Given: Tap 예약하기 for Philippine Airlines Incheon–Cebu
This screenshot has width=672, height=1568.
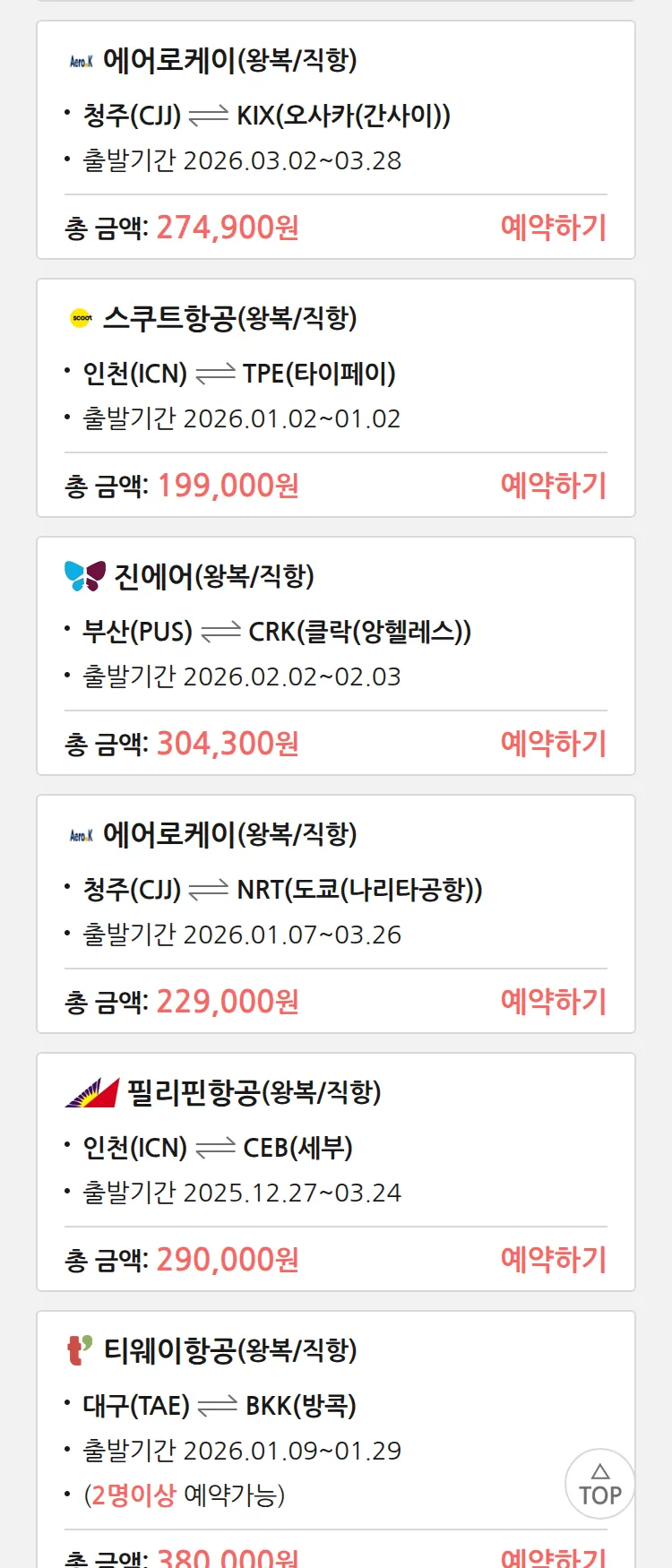Looking at the screenshot, I should click(x=553, y=1260).
